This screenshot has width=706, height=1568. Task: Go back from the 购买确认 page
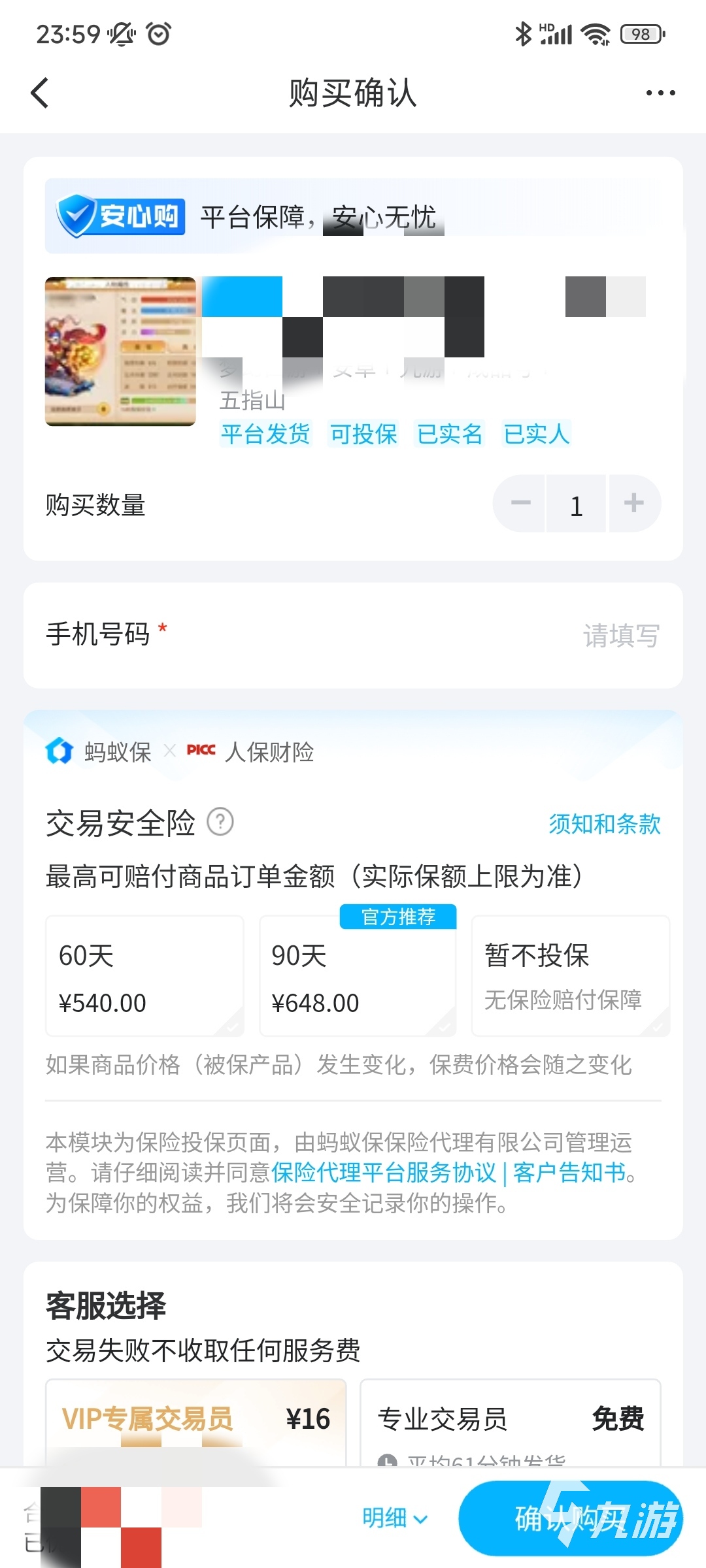(x=41, y=93)
